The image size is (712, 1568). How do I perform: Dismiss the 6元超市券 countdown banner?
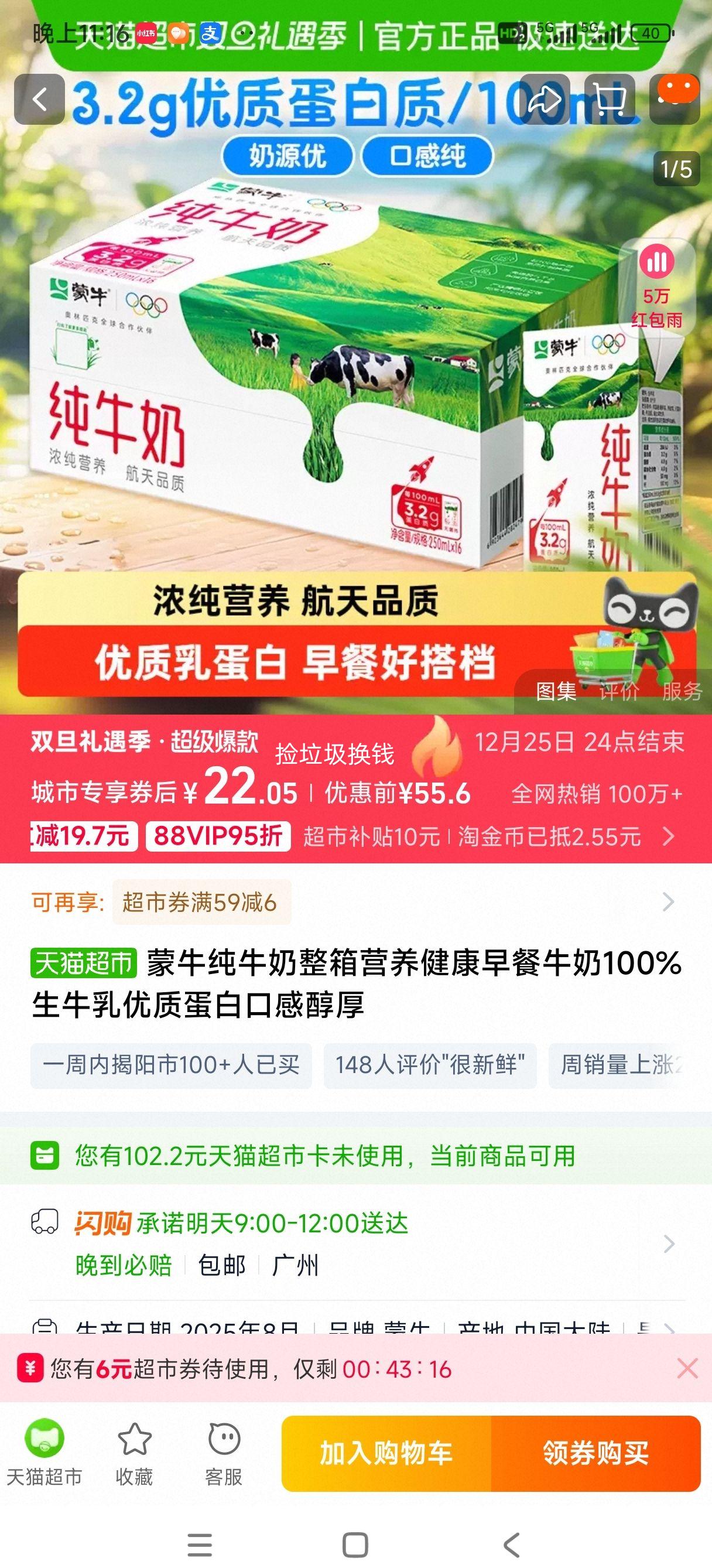click(x=686, y=1367)
